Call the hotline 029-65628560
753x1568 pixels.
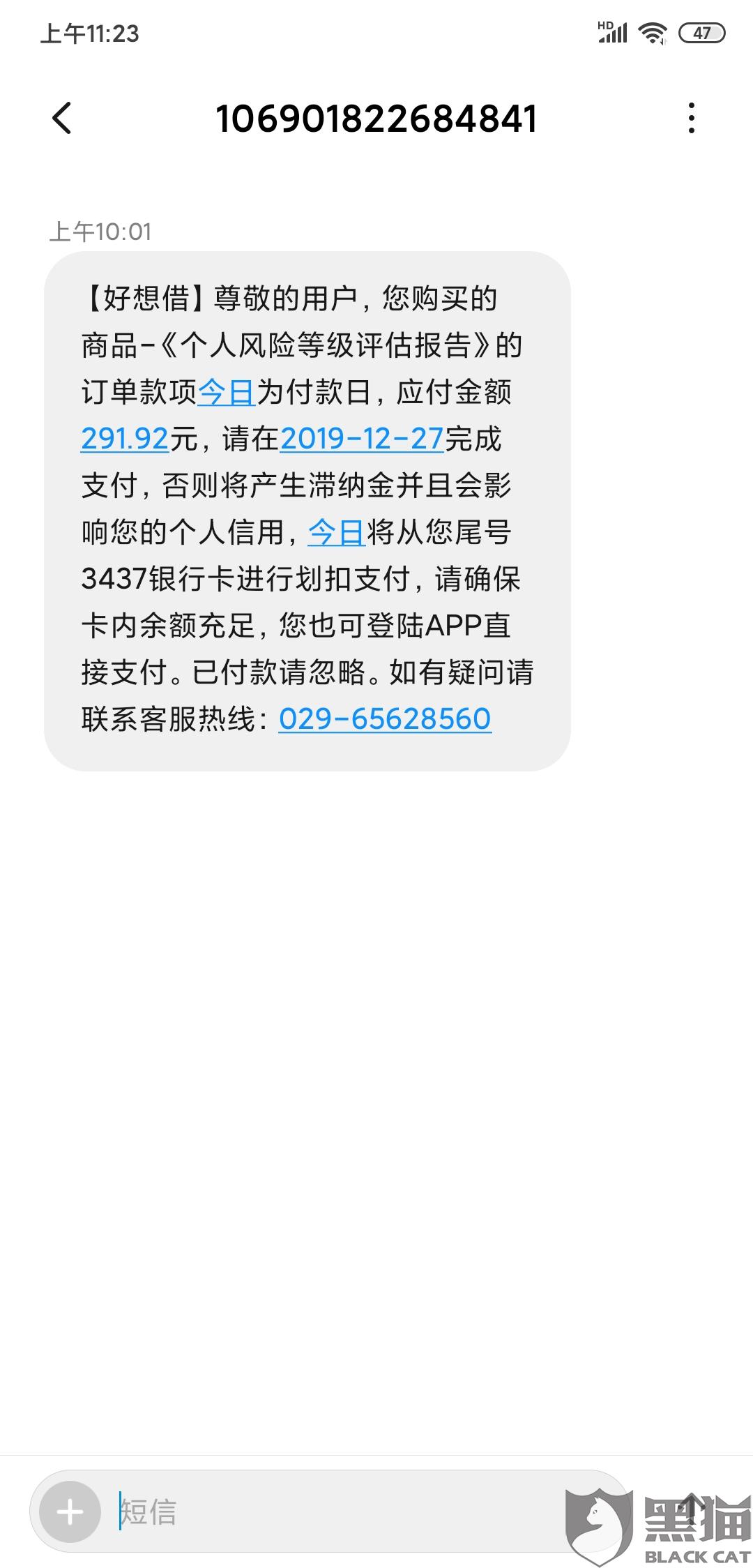385,719
